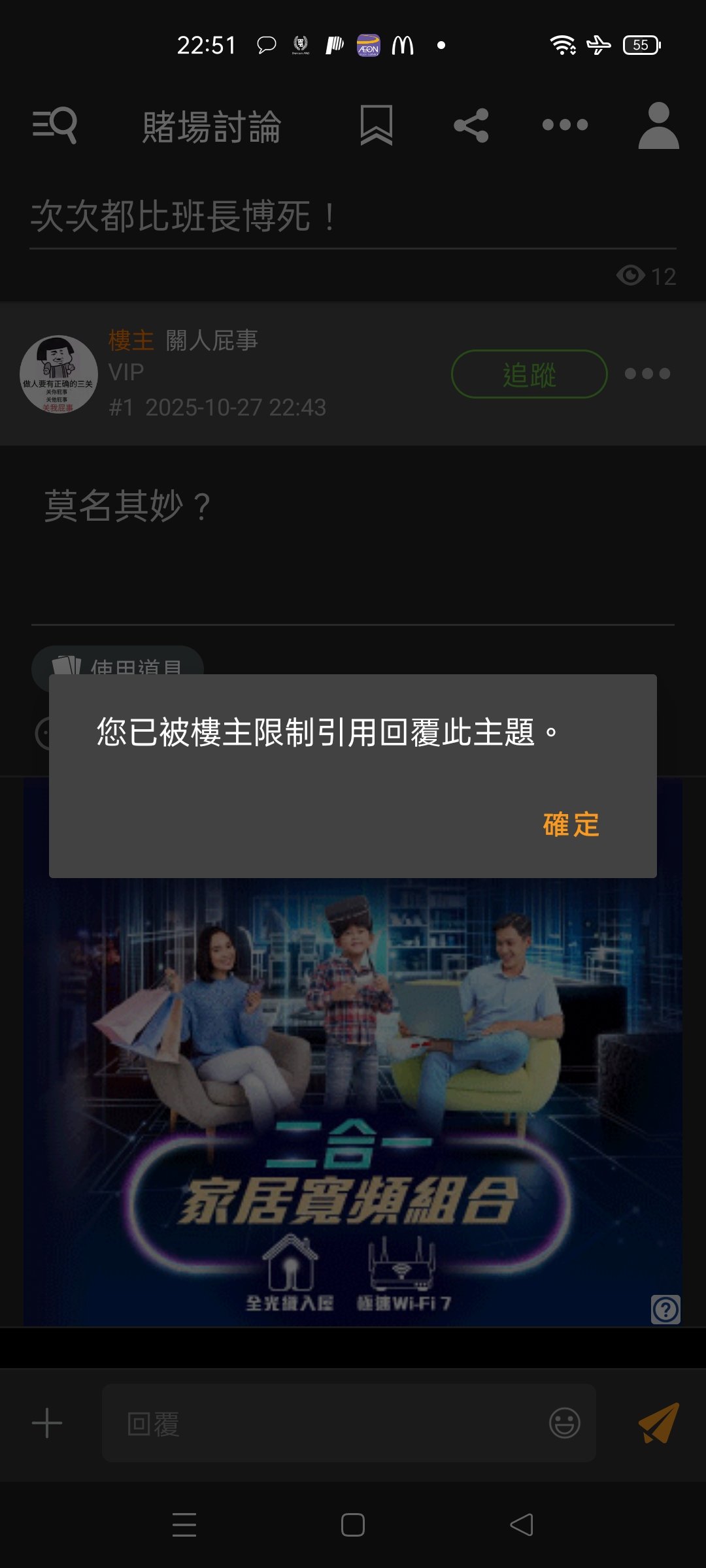Open the home broadband ad banner
The image size is (706, 1568).
click(x=353, y=1111)
